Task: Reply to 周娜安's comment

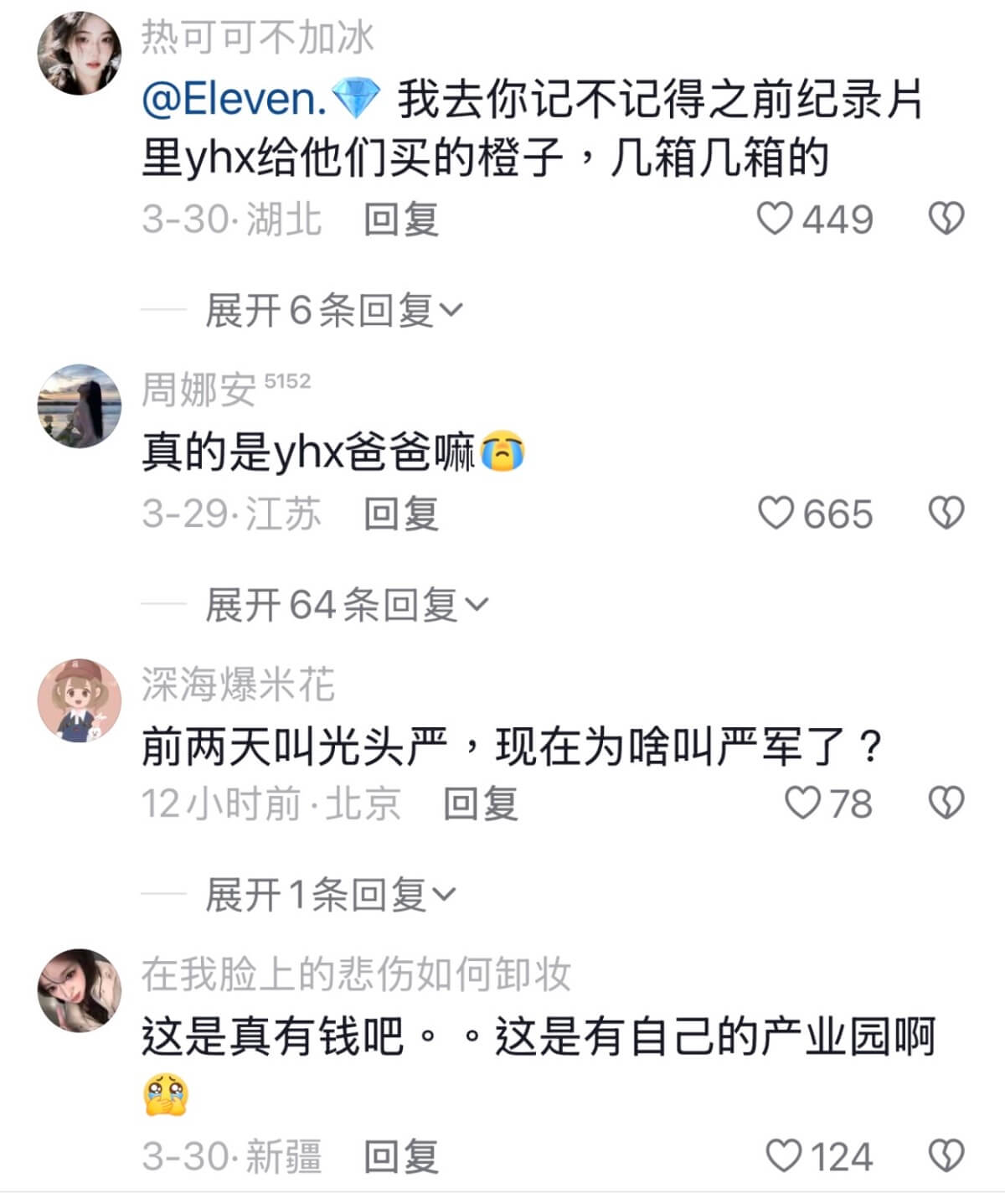Action: coord(401,514)
